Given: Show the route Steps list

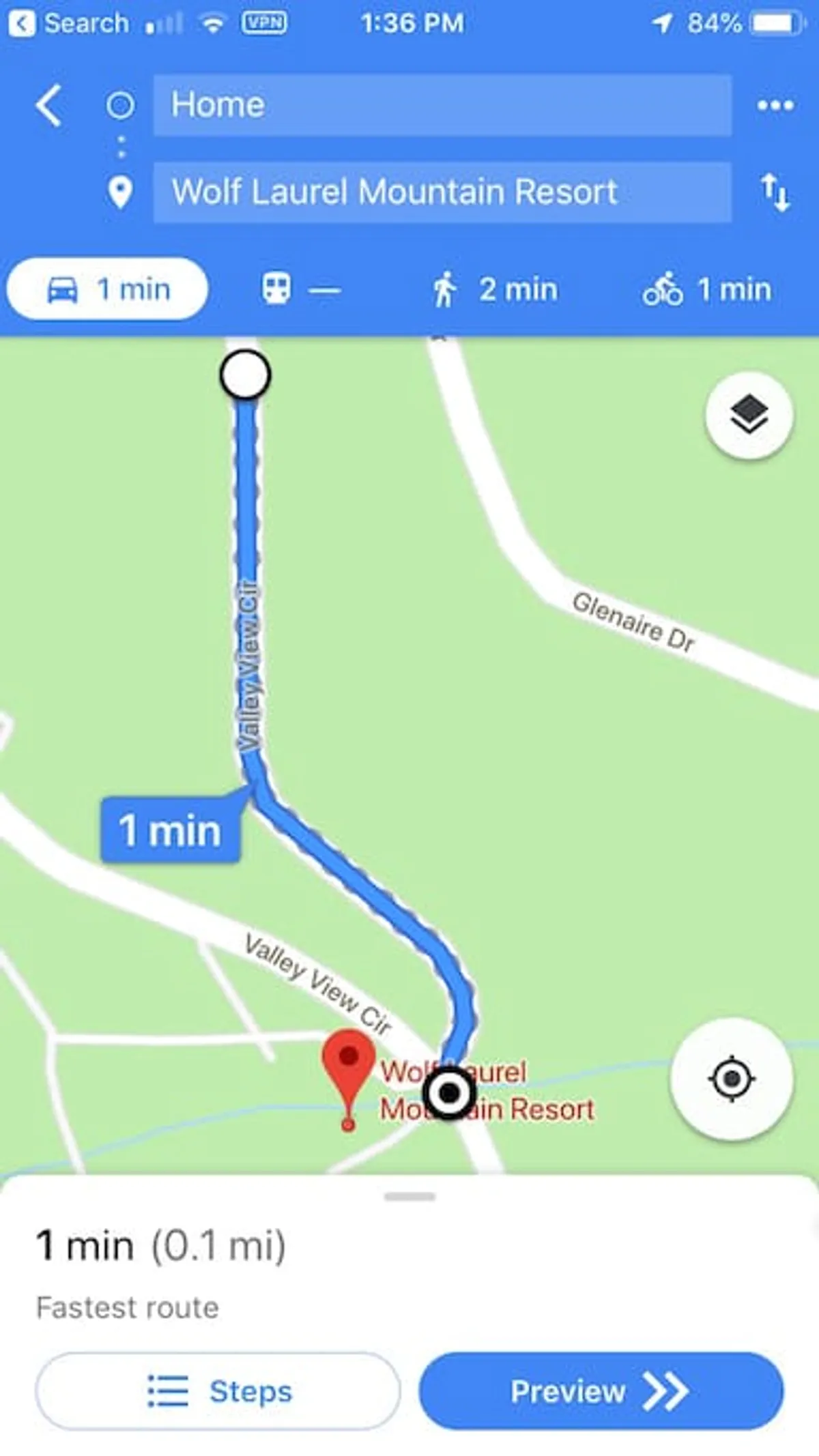Looking at the screenshot, I should pyautogui.click(x=218, y=1392).
